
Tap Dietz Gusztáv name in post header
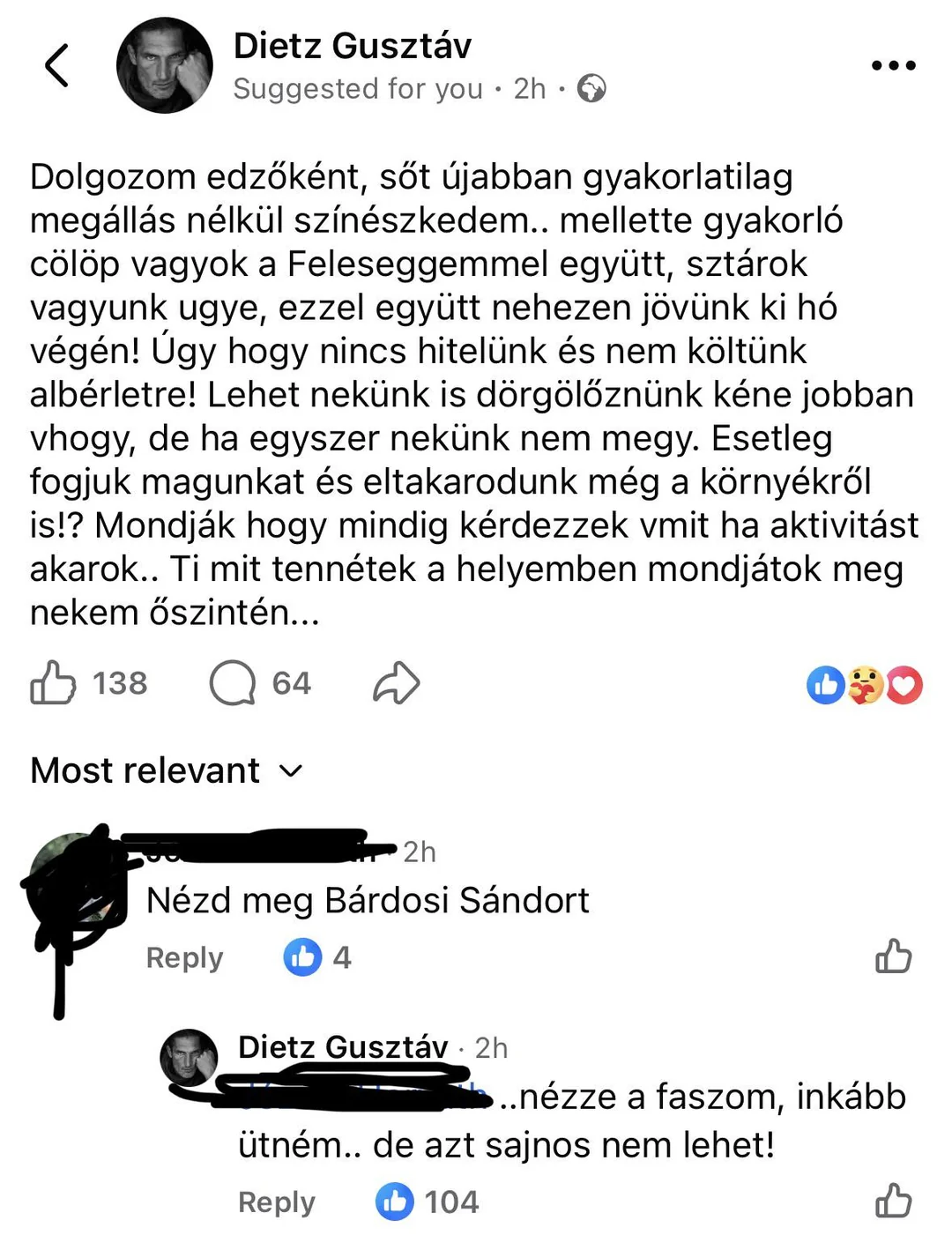[x=352, y=46]
